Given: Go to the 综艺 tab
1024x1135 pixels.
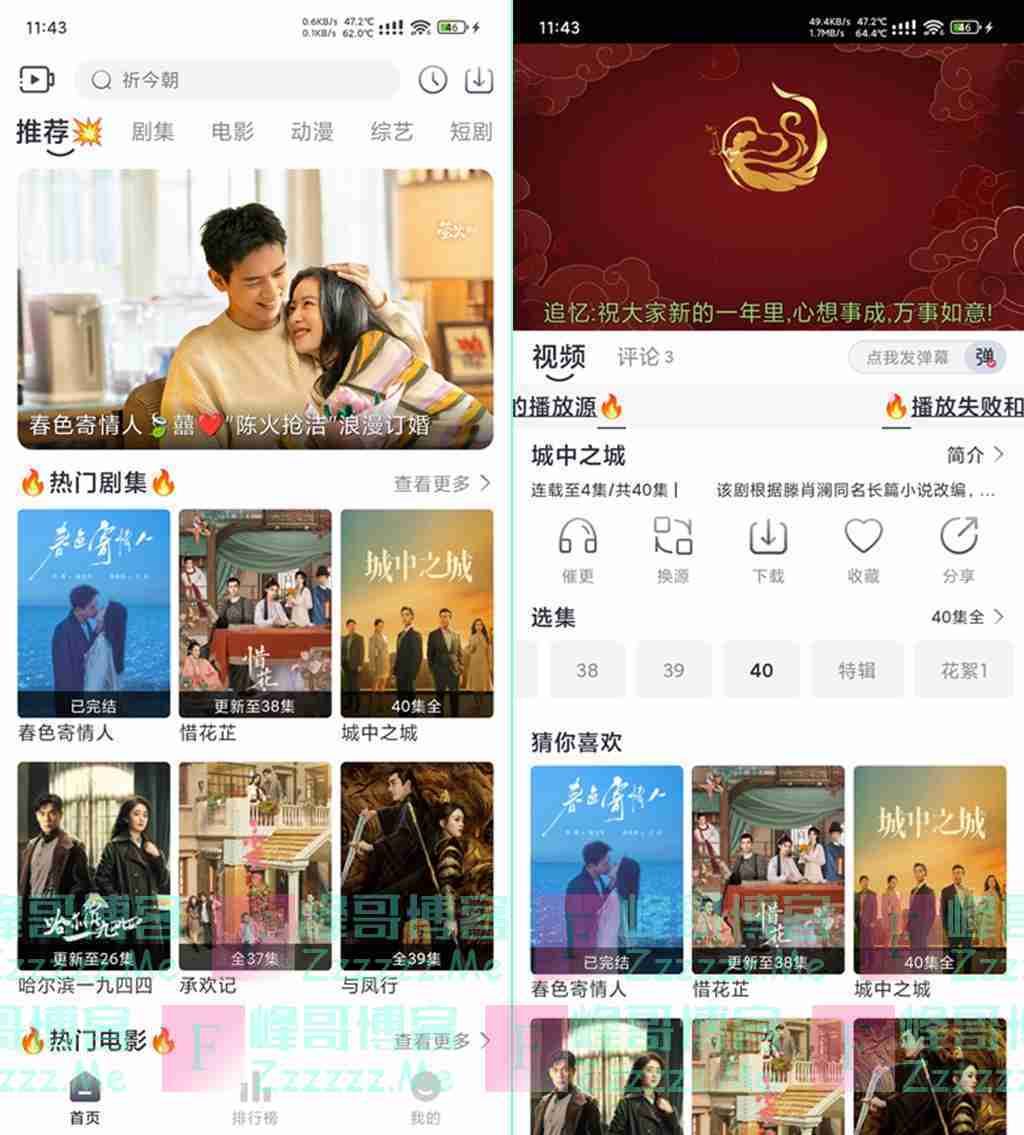Looking at the screenshot, I should click(x=391, y=132).
